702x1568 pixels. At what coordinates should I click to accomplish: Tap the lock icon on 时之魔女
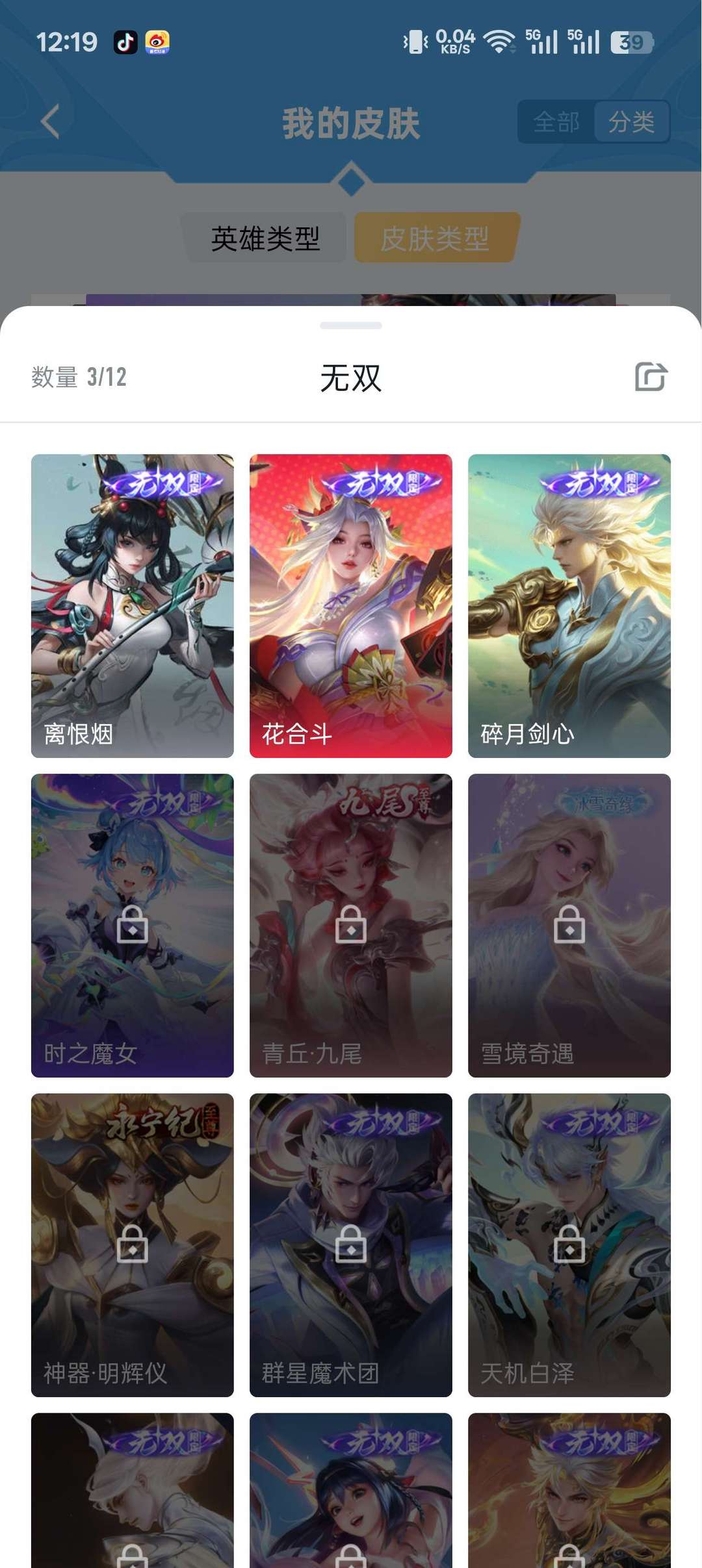coord(131,931)
